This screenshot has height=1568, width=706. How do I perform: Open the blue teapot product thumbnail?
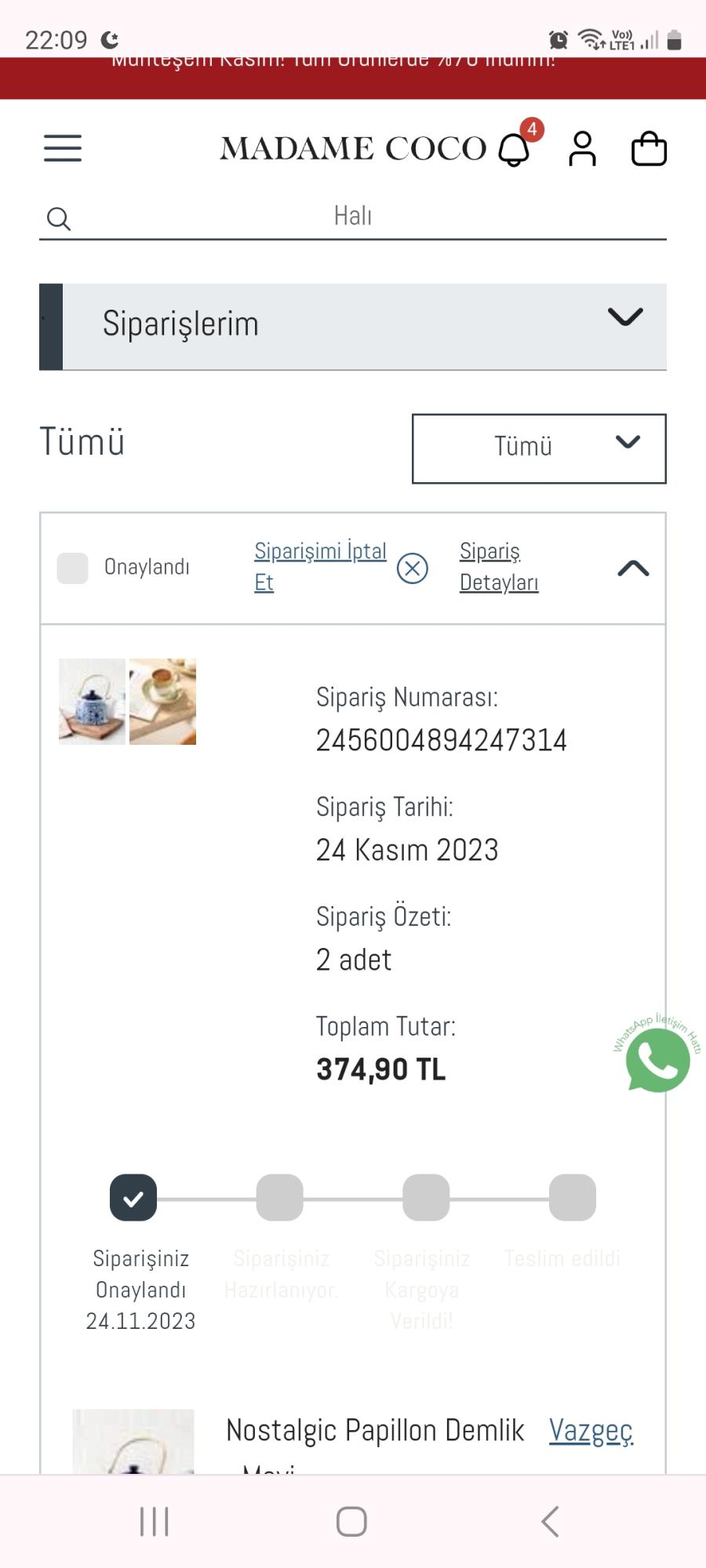click(91, 701)
